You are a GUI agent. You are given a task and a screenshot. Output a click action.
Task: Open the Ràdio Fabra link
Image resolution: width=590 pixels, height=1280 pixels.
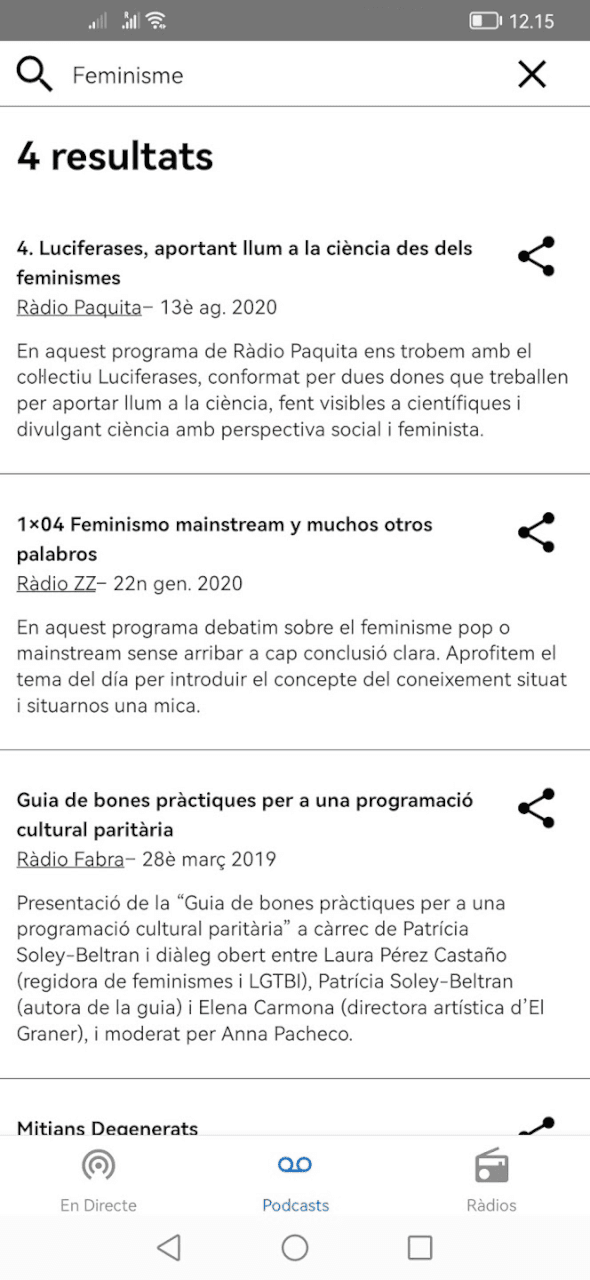[70, 859]
